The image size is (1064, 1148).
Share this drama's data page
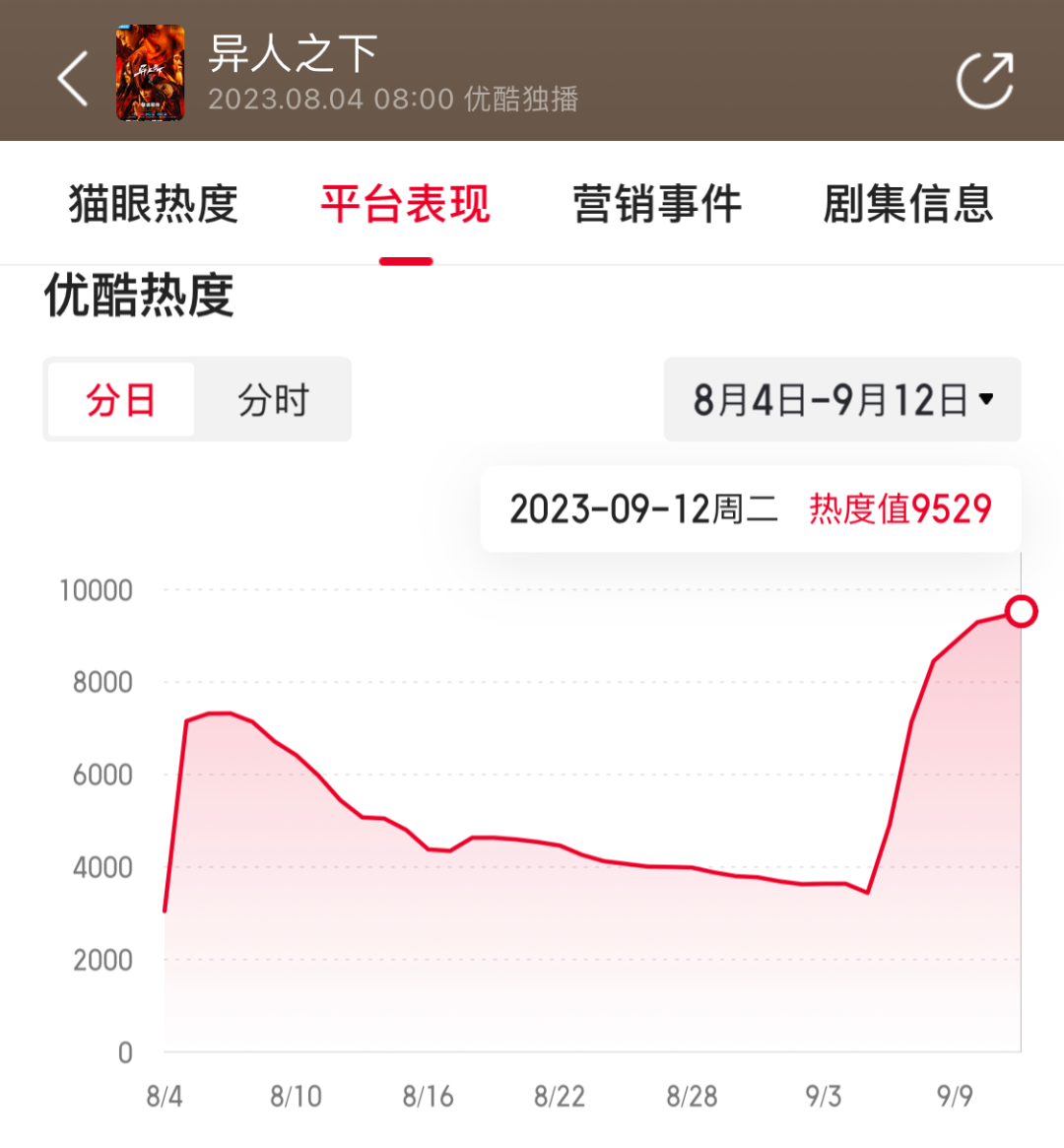click(x=985, y=80)
